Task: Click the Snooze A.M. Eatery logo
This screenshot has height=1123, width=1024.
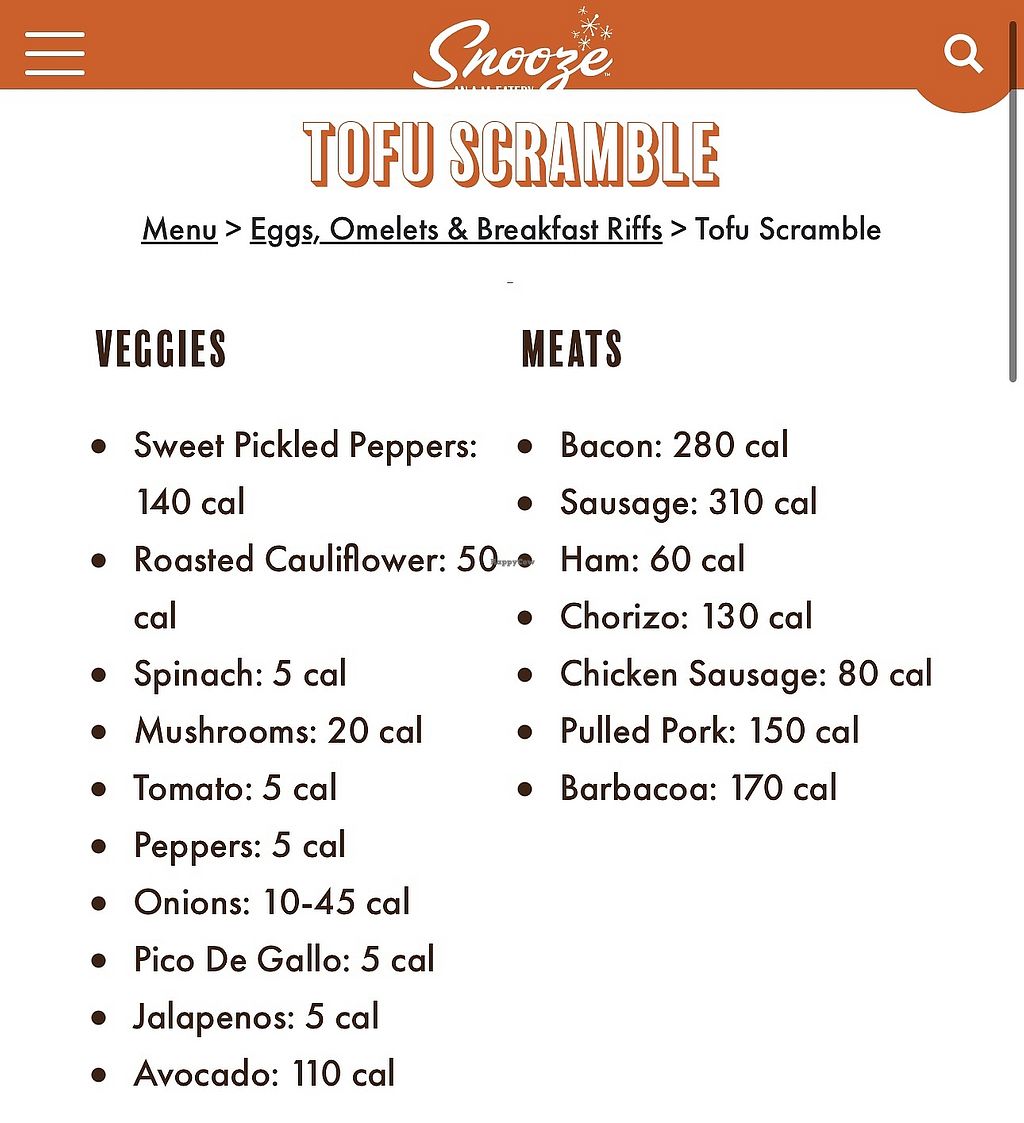Action: (x=515, y=55)
